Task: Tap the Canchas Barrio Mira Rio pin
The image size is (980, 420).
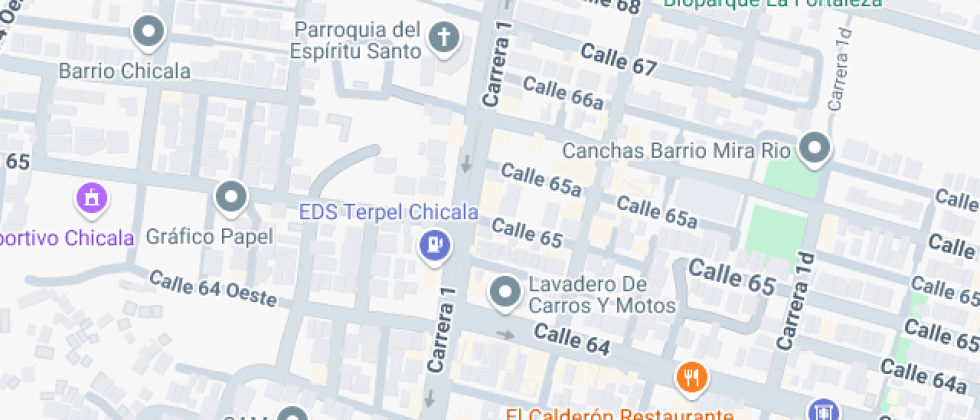Action: (817, 150)
